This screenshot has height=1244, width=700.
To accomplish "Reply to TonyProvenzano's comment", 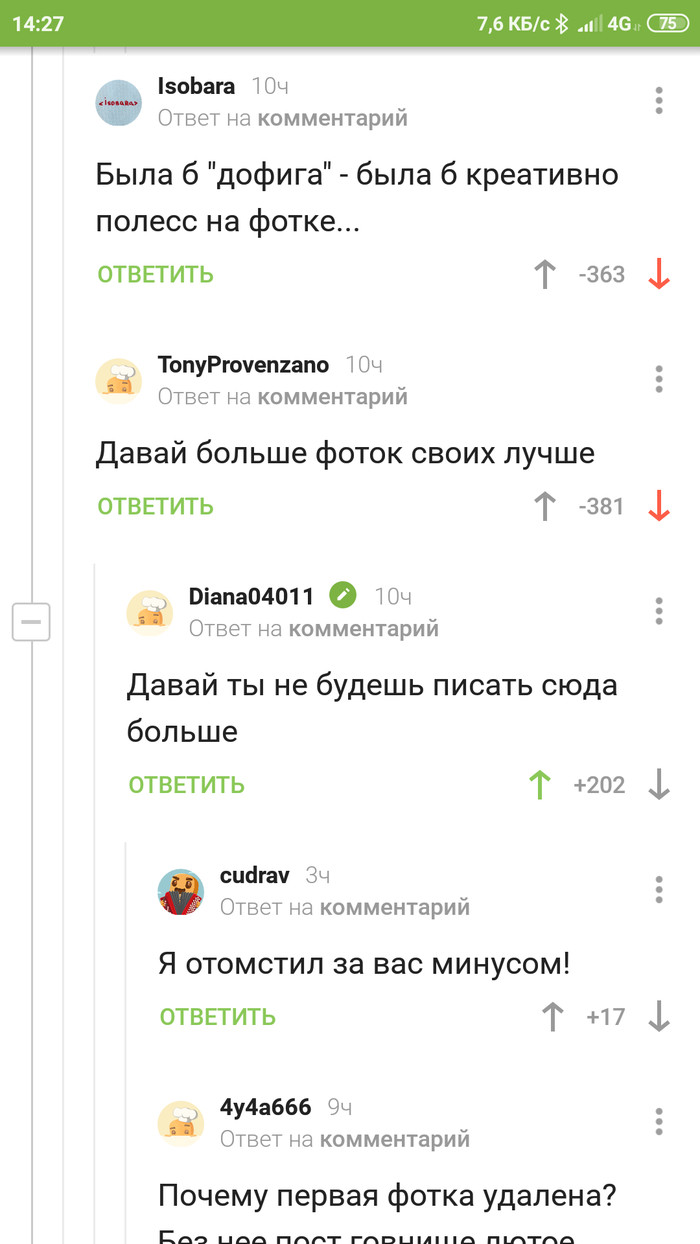I will (156, 506).
